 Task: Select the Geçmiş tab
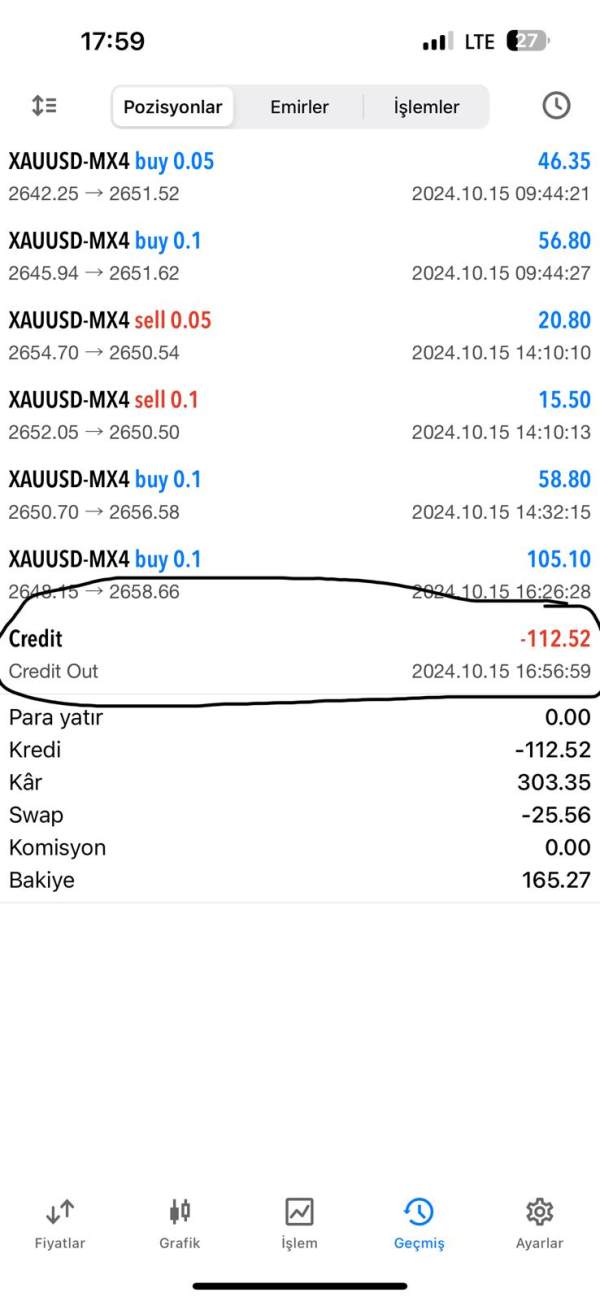(419, 1224)
